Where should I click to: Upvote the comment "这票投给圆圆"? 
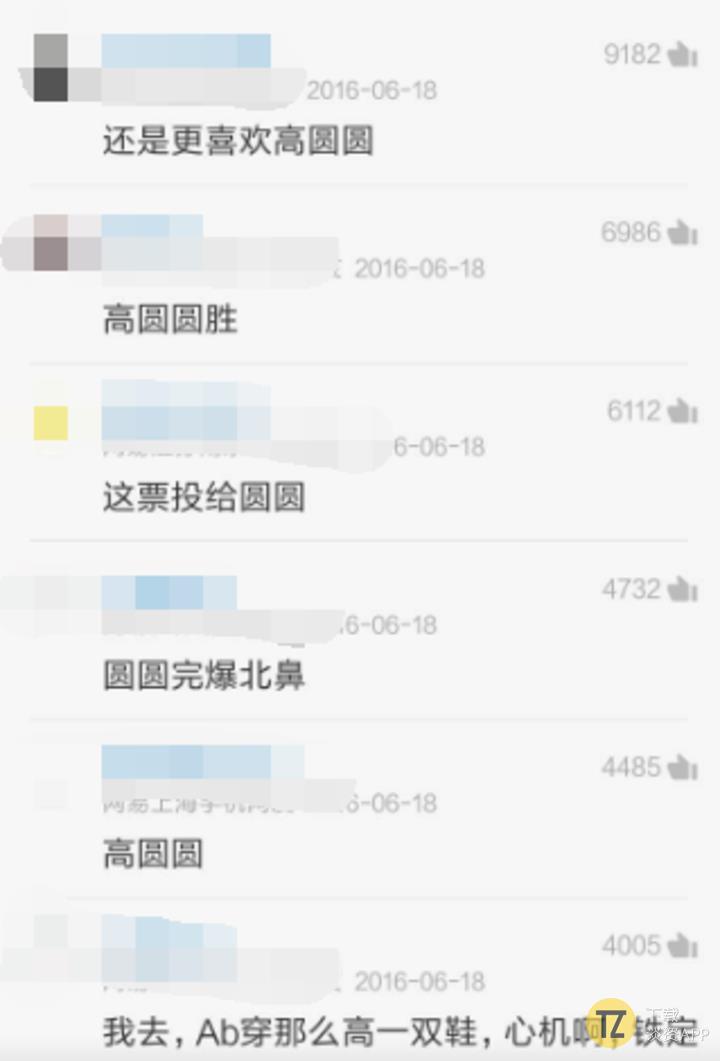pos(682,410)
